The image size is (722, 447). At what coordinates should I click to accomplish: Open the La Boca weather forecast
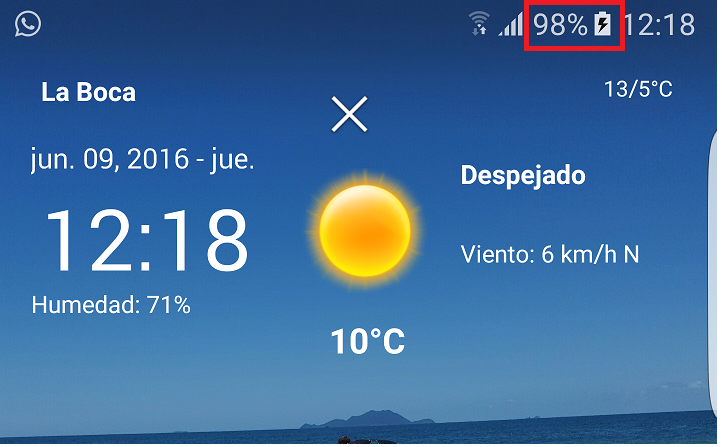88,93
